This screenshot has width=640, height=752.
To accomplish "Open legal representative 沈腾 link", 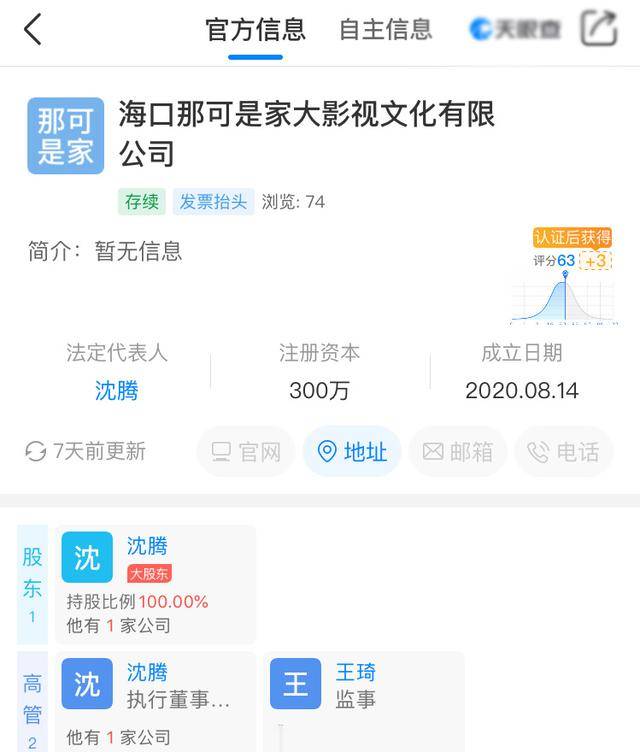I will [117, 391].
